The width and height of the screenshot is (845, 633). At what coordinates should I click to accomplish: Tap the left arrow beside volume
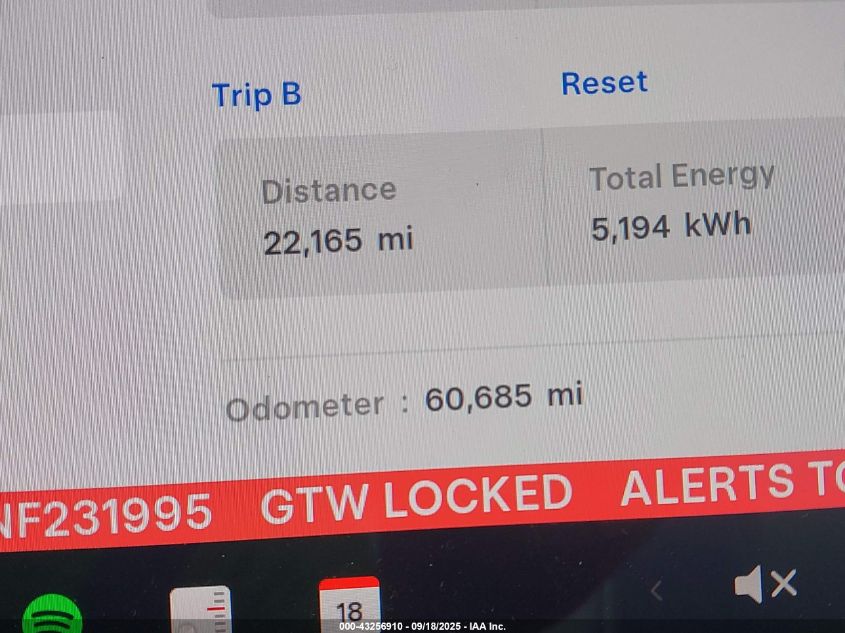click(656, 590)
